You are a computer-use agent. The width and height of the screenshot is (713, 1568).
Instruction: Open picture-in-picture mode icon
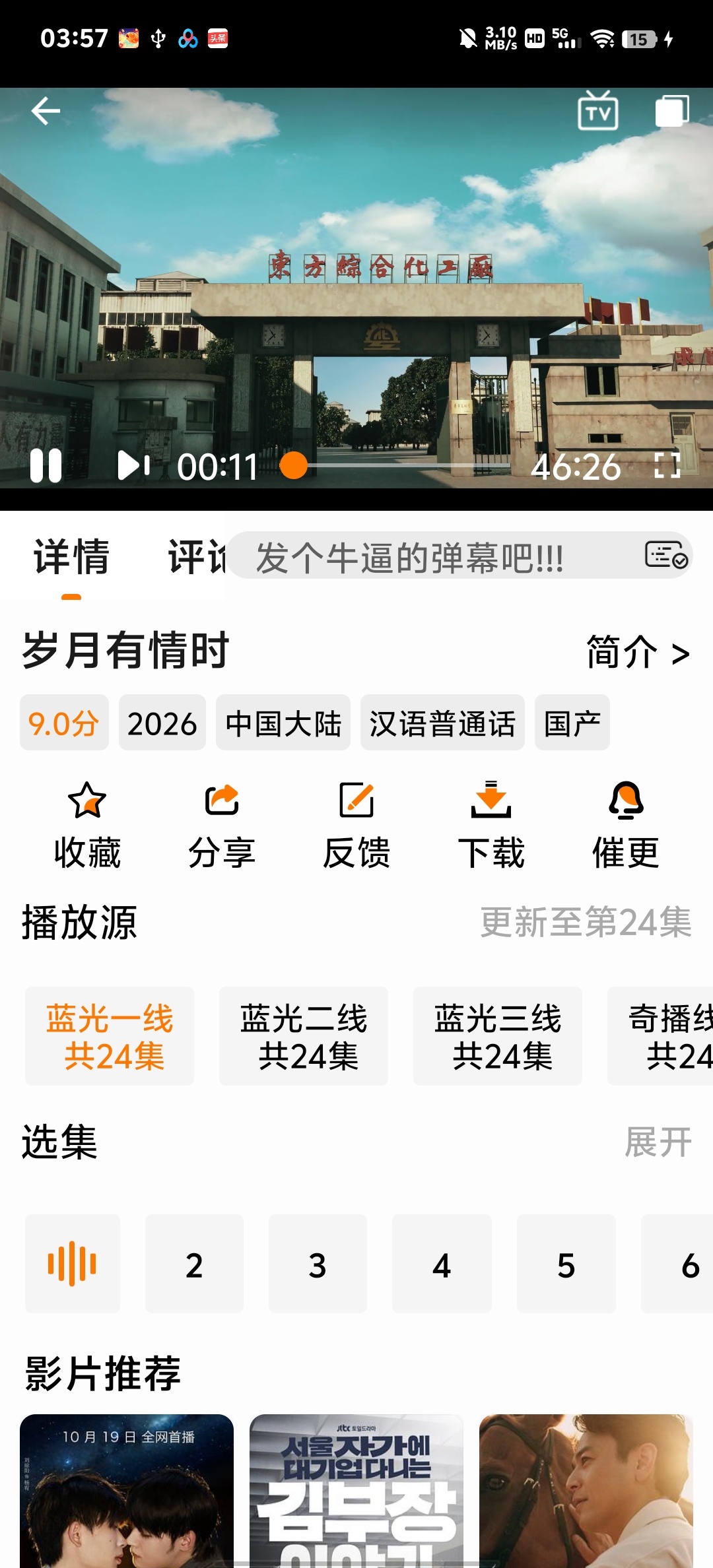[671, 111]
